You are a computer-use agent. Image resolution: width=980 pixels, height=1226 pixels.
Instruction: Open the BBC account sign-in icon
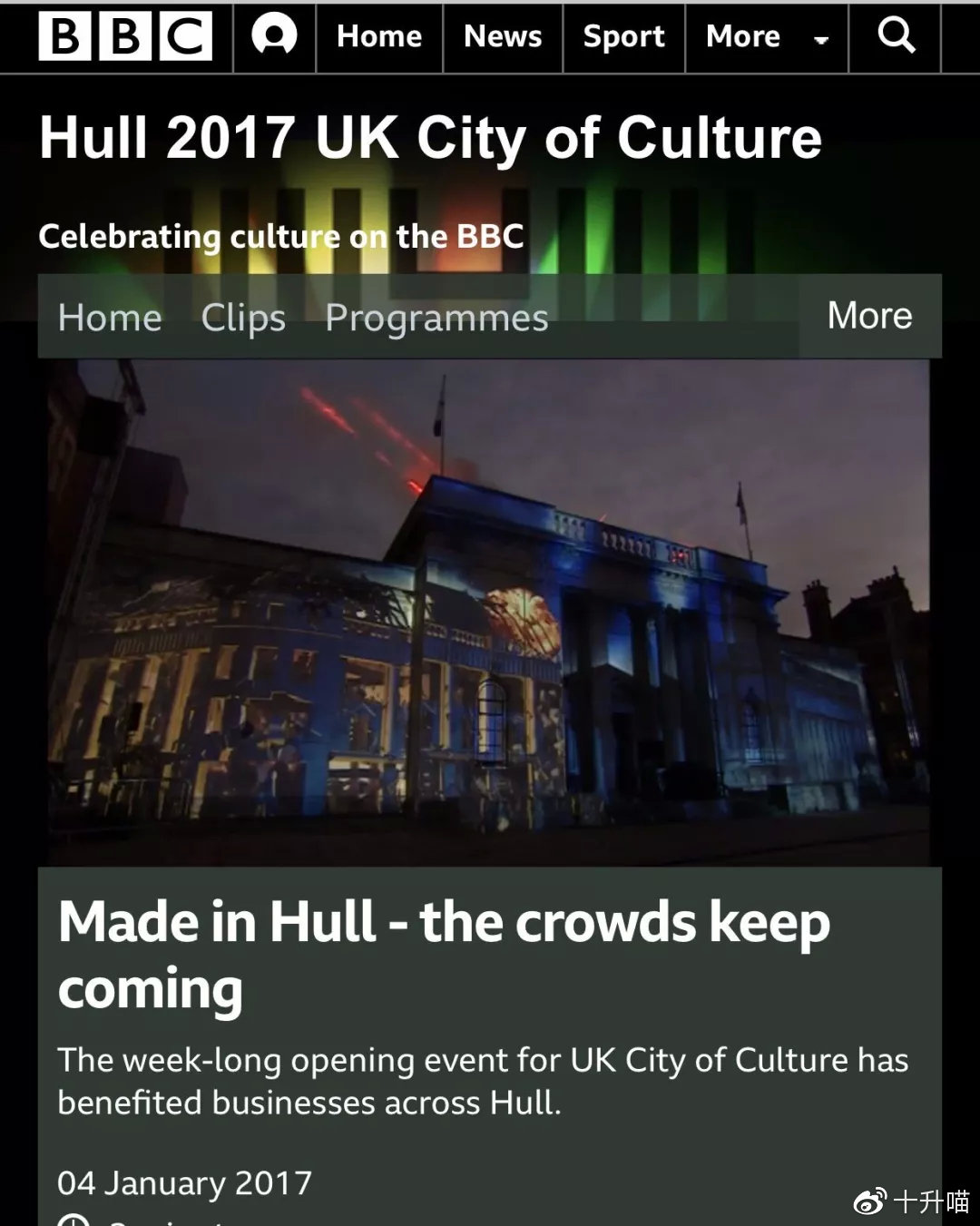274,36
